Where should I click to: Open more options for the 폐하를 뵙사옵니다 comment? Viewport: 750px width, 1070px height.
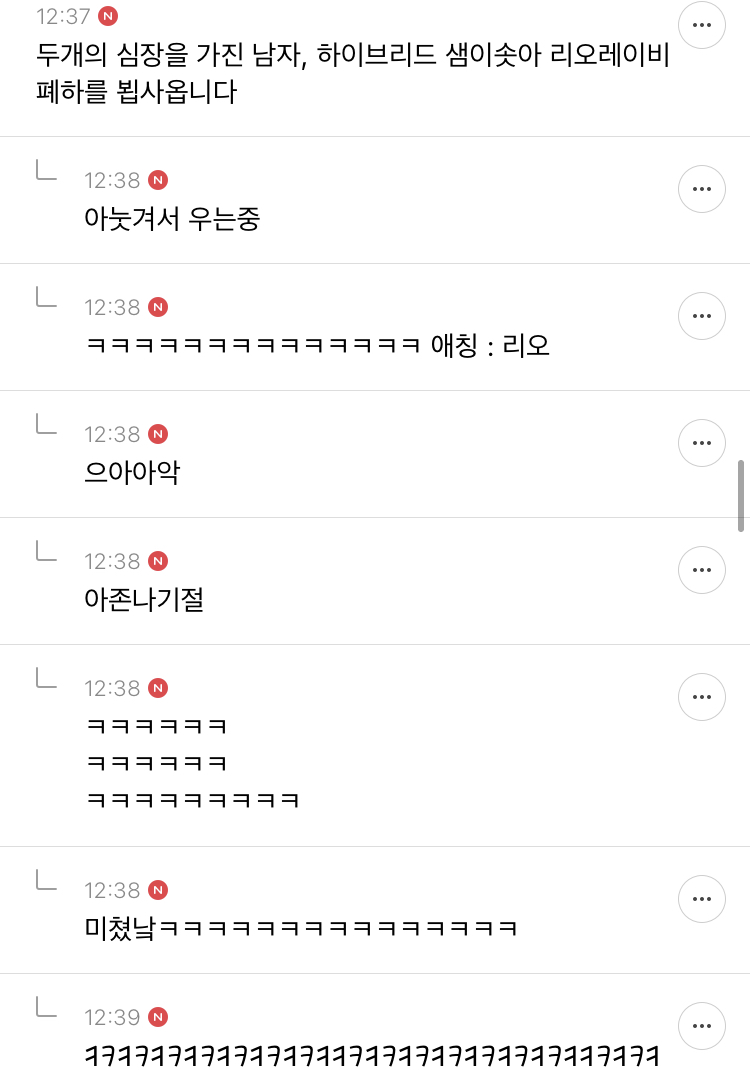[702, 24]
